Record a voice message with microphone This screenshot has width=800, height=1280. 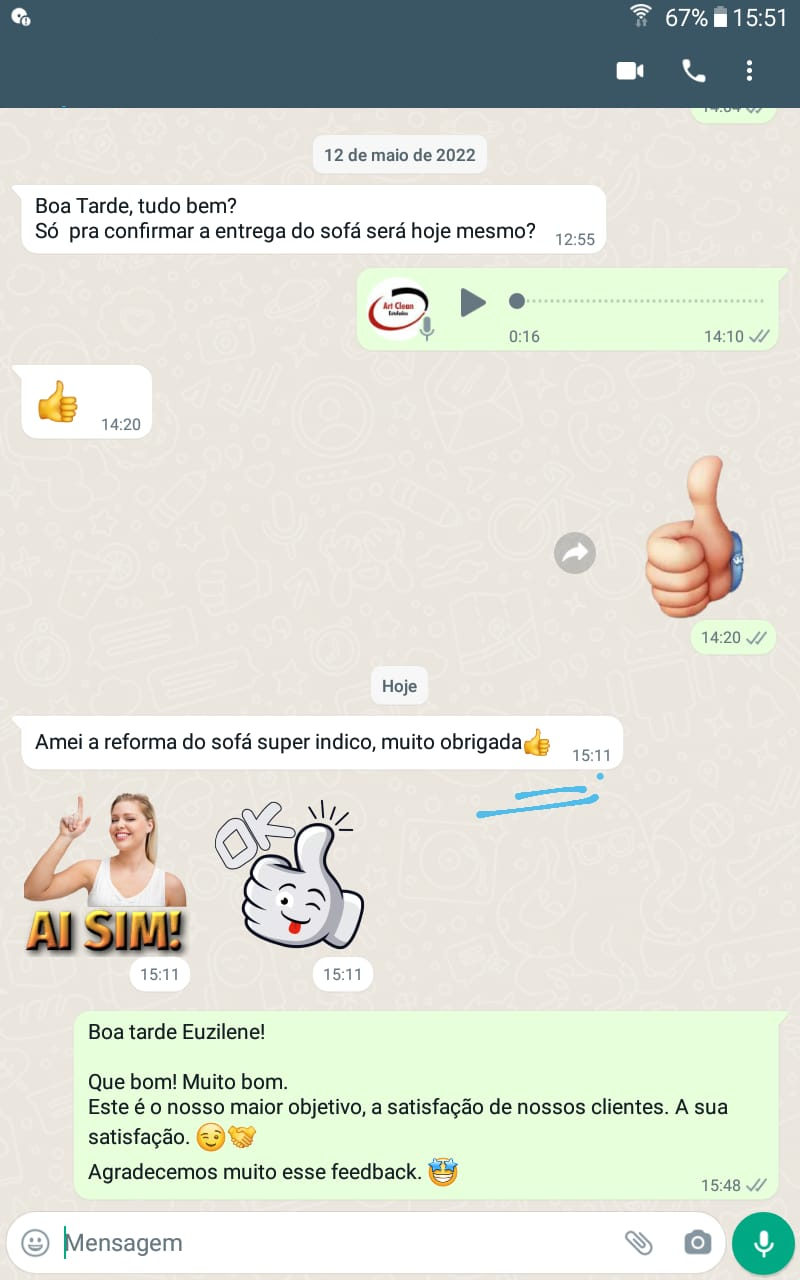coord(764,1243)
